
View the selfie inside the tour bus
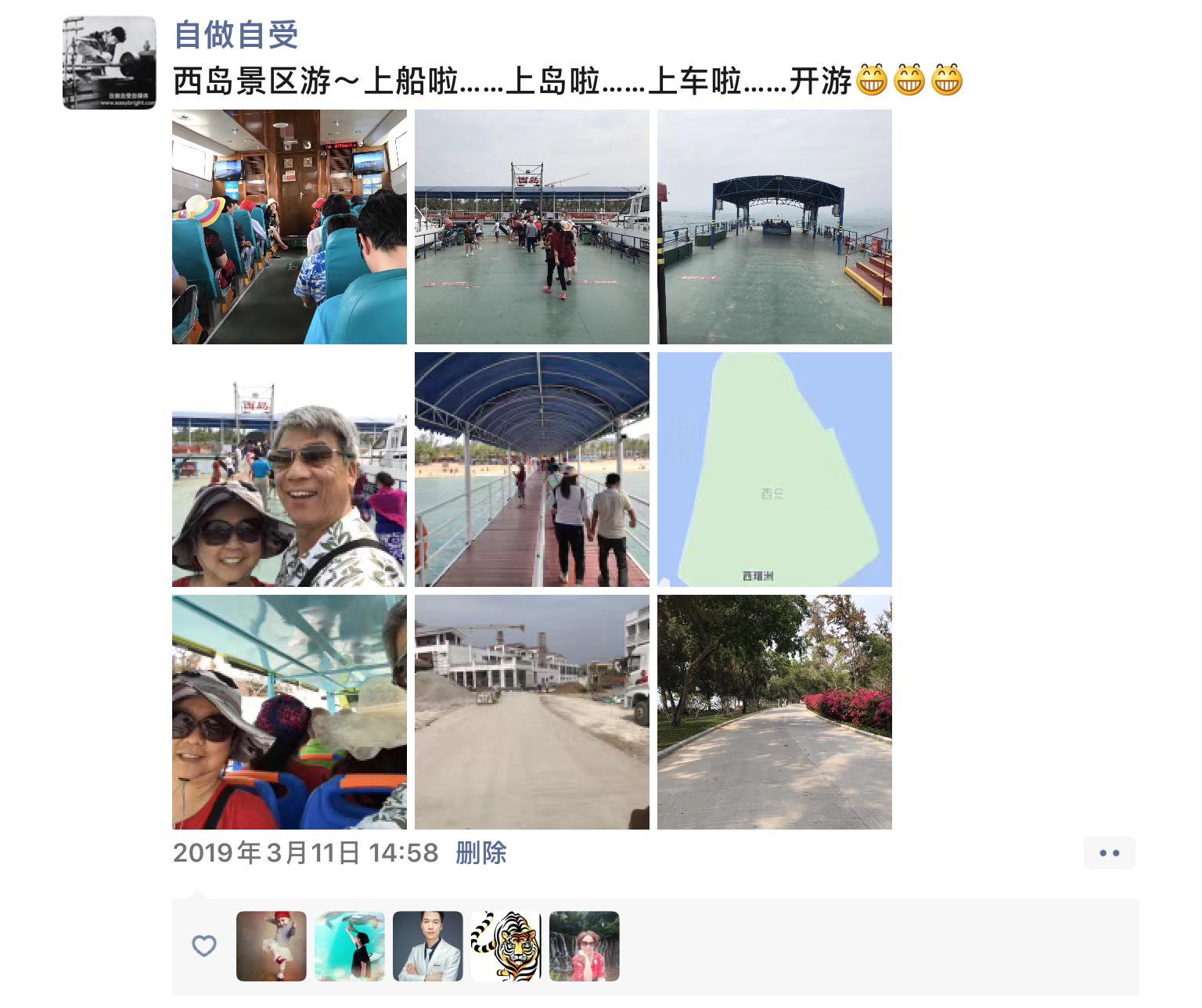tap(290, 712)
